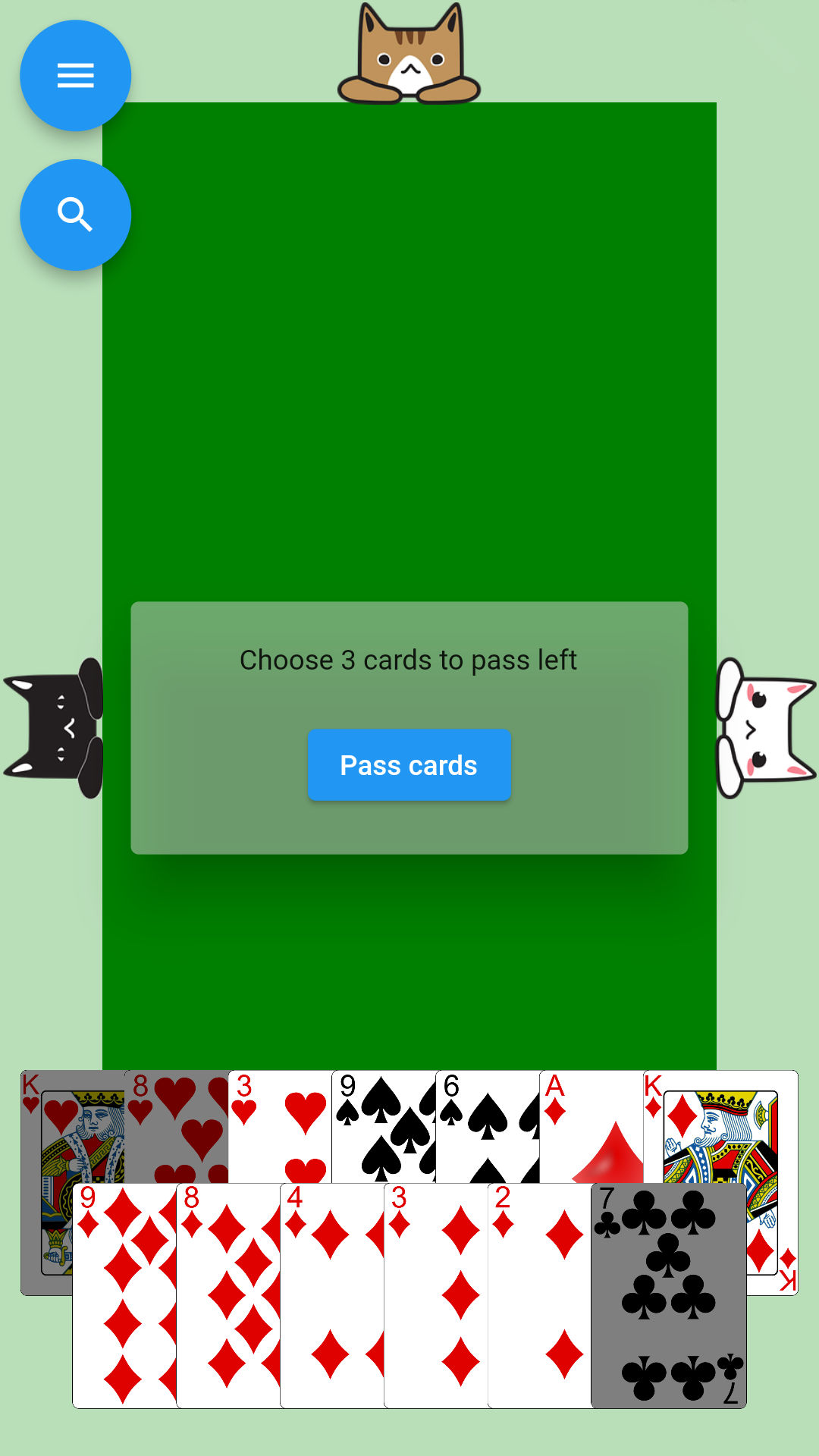Tap the magnifier search button

[x=75, y=215]
